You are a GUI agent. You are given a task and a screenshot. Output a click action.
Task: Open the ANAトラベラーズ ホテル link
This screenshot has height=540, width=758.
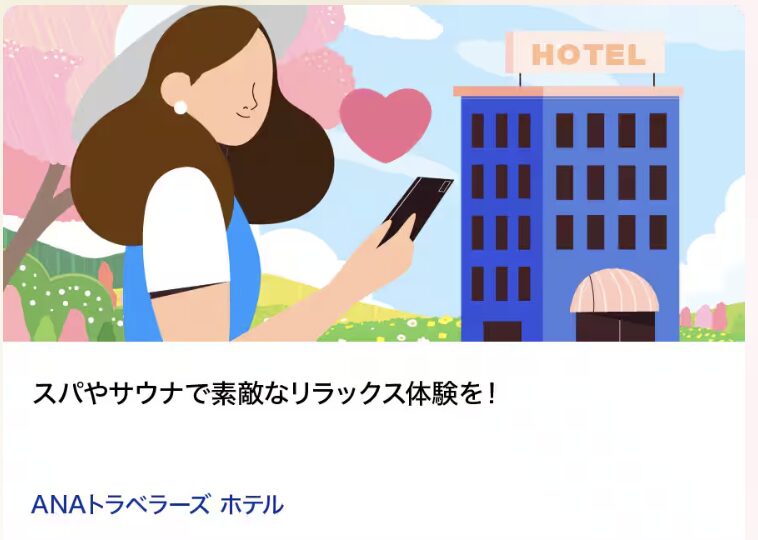[x=157, y=505]
